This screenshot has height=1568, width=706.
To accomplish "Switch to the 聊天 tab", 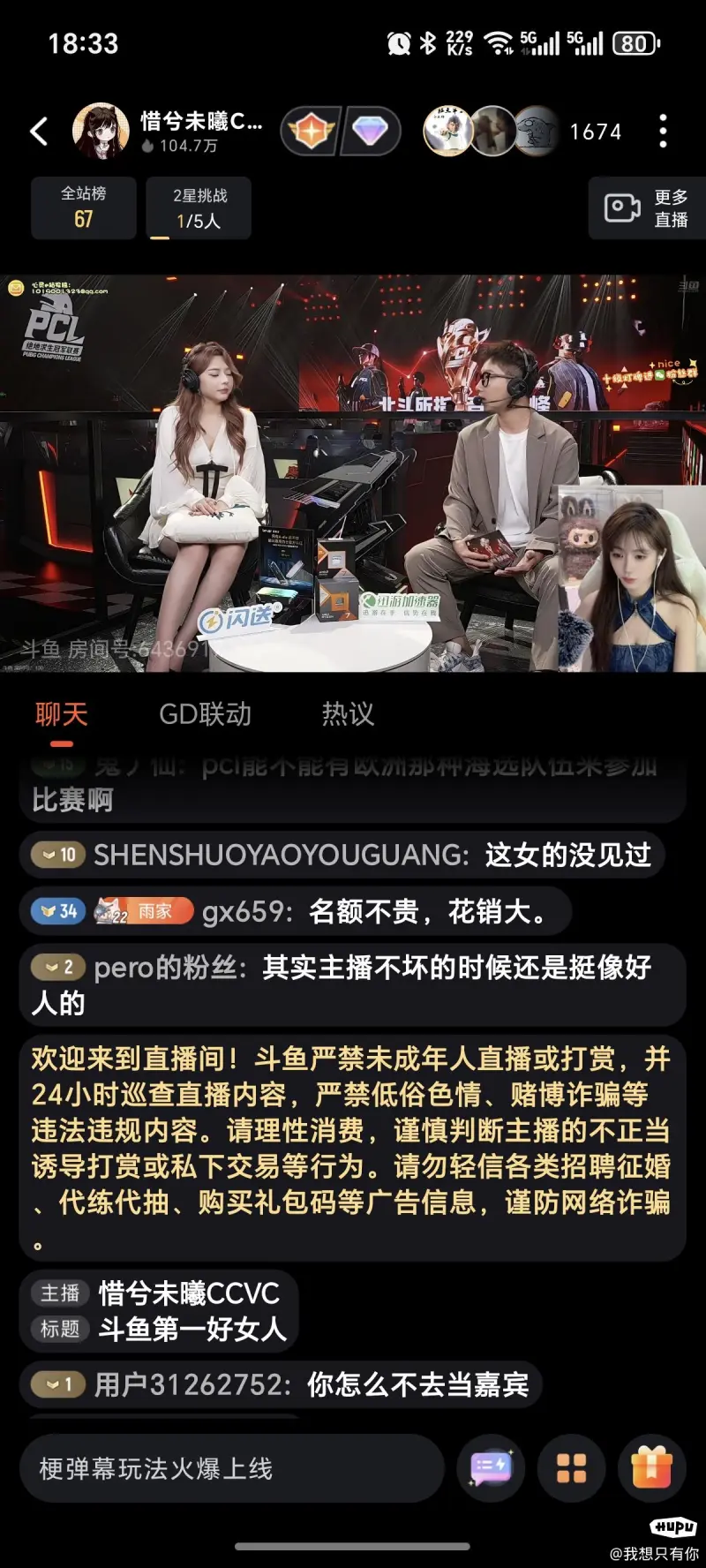I will [62, 713].
